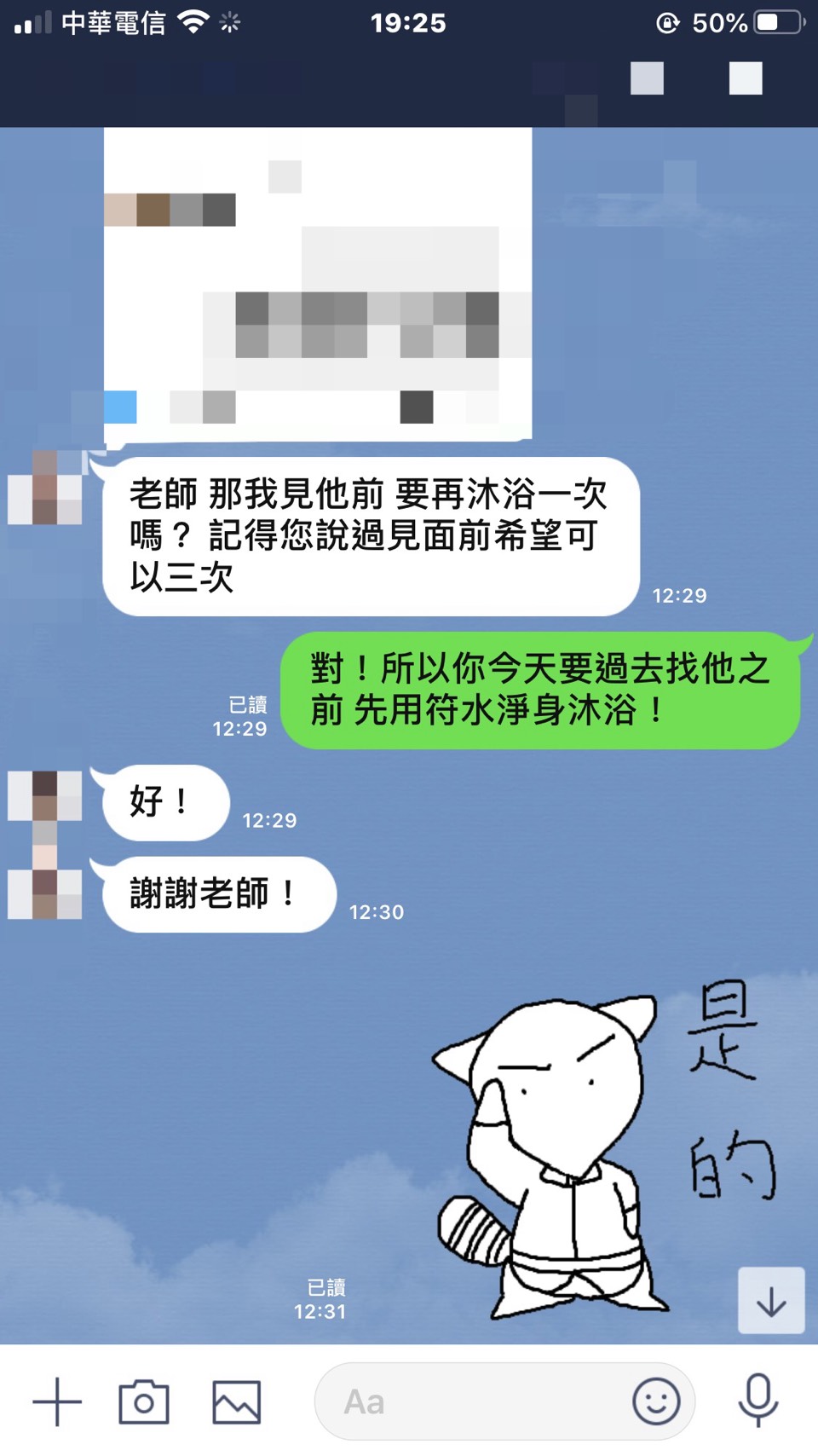Open the pixelated image message
The height and width of the screenshot is (1456, 818).
[318, 284]
